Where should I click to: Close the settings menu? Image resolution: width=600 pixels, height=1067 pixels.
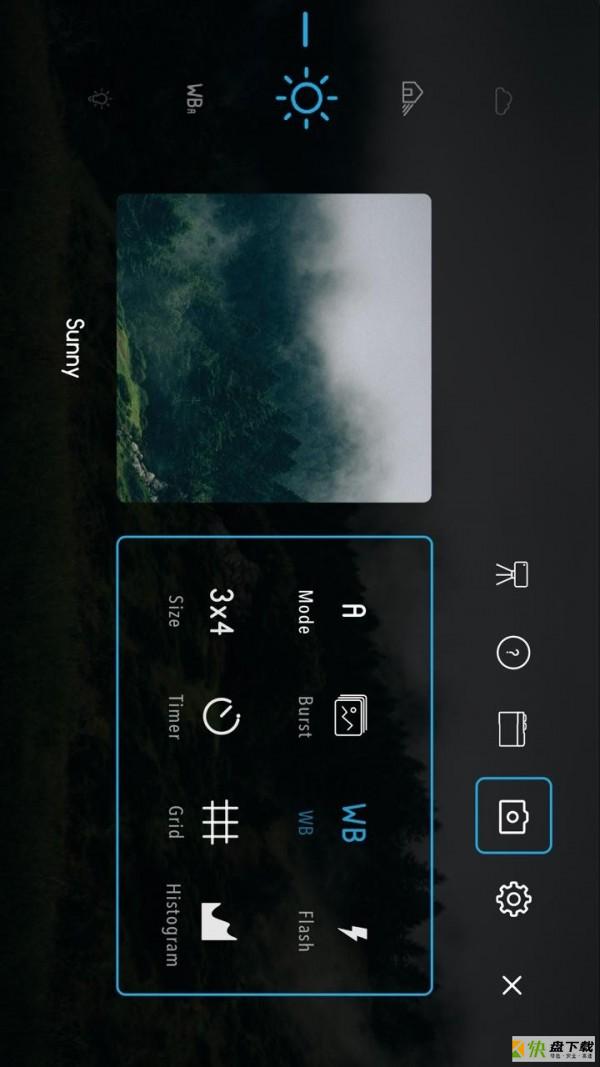pyautogui.click(x=512, y=986)
